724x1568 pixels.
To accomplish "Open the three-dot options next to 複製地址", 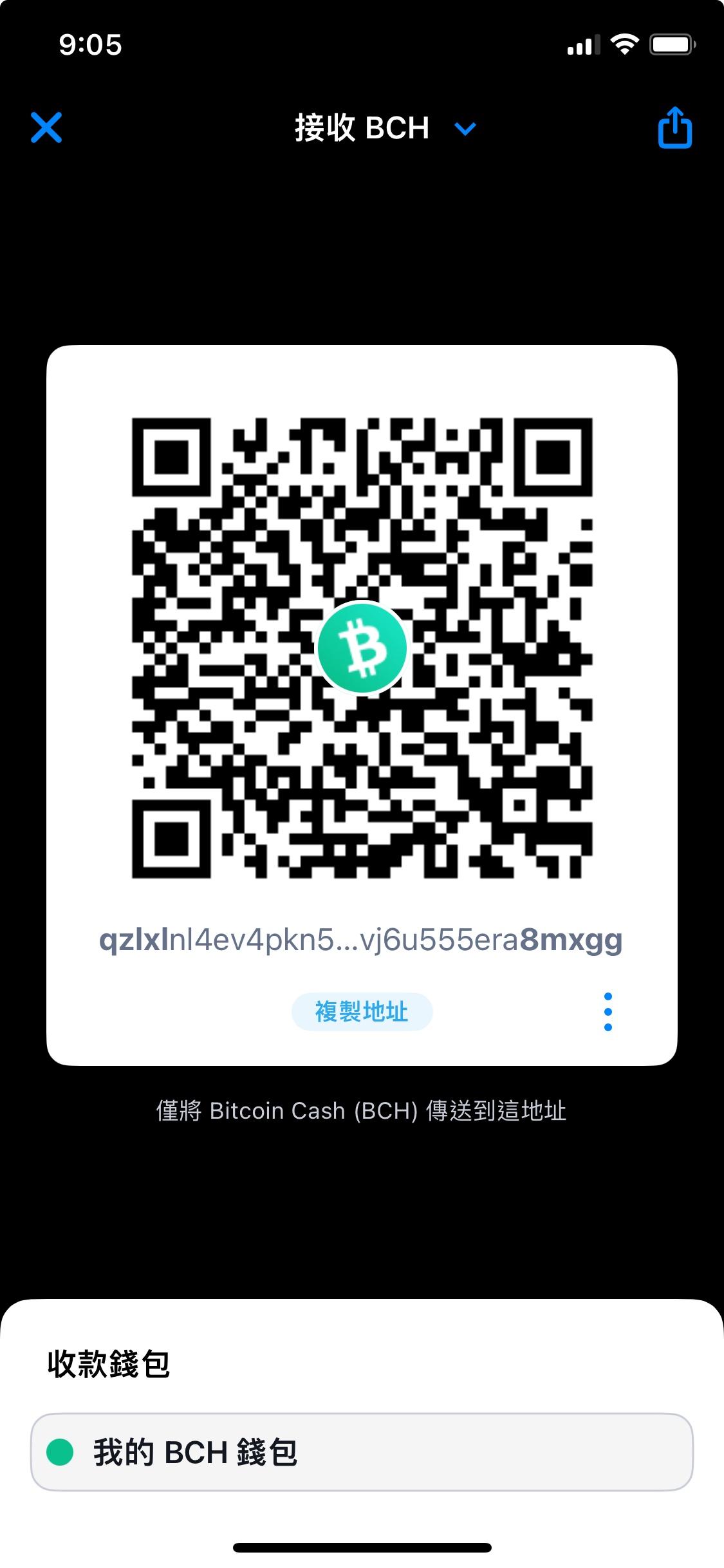I will tap(608, 1011).
